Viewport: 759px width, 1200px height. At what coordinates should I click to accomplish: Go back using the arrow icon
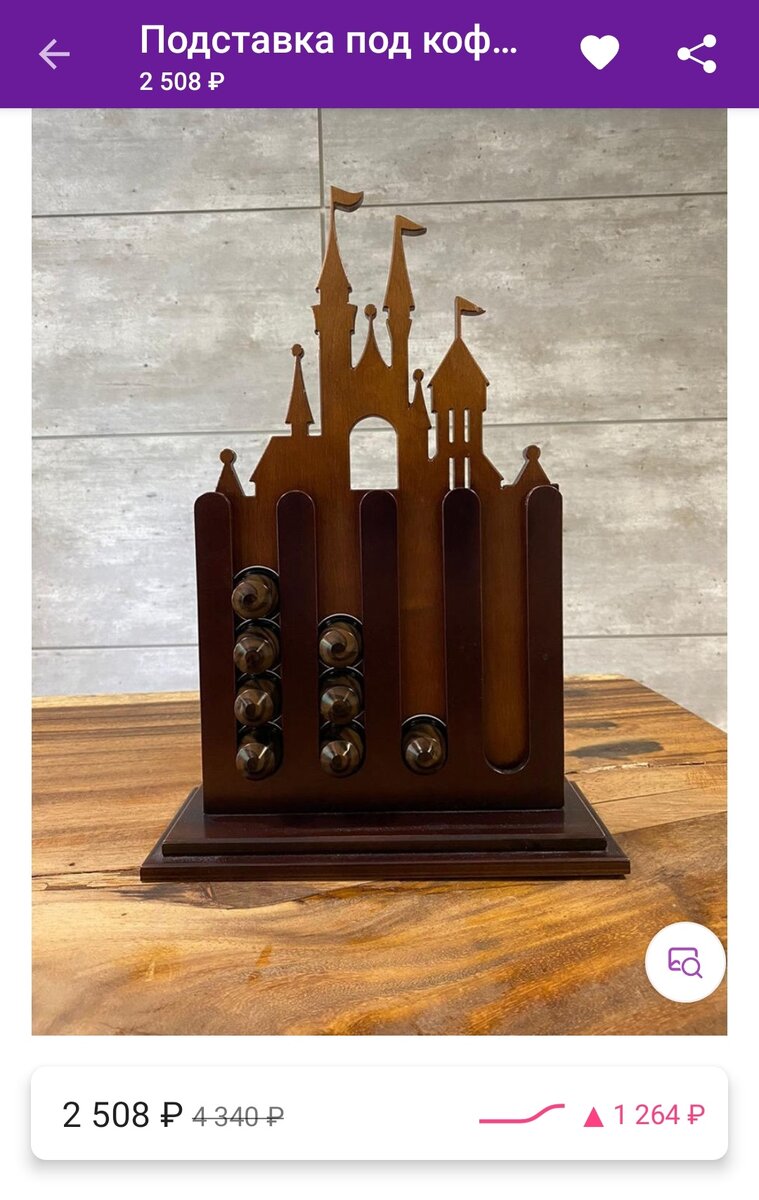pos(54,54)
